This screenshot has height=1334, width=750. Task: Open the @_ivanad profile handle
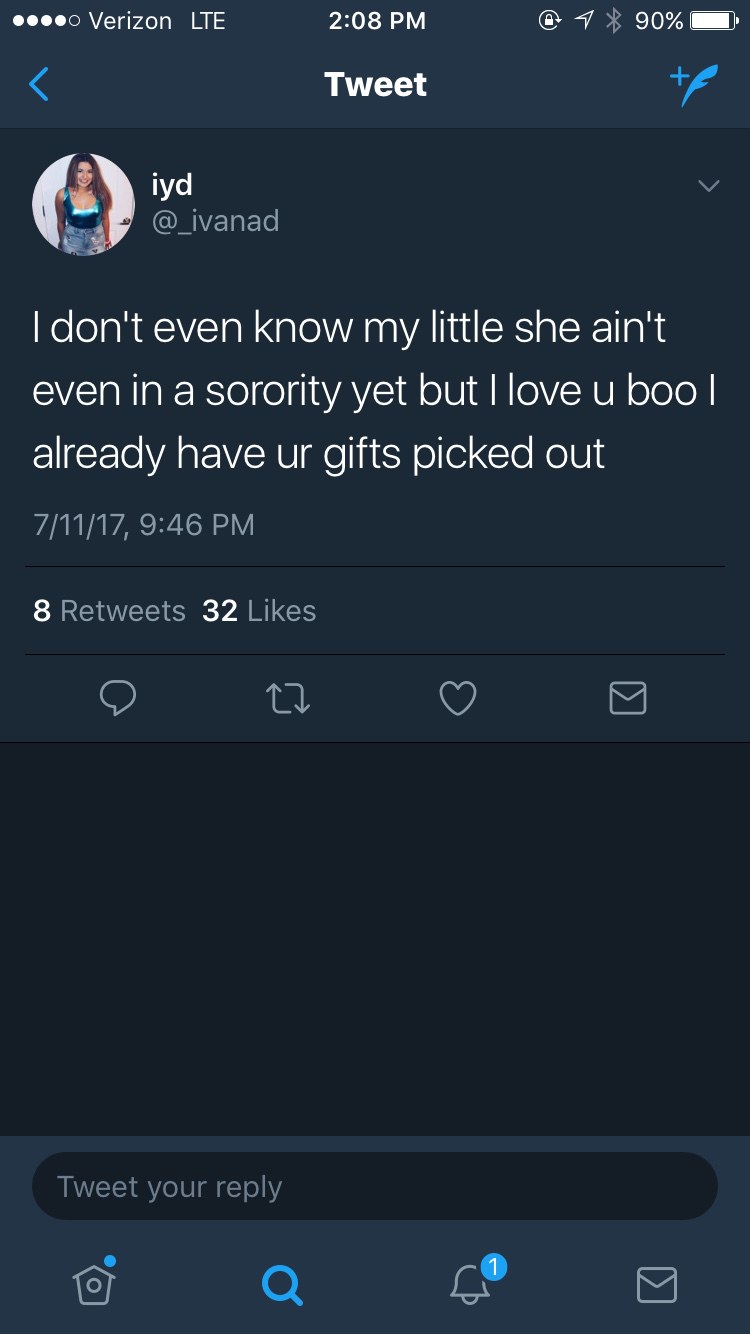[215, 221]
